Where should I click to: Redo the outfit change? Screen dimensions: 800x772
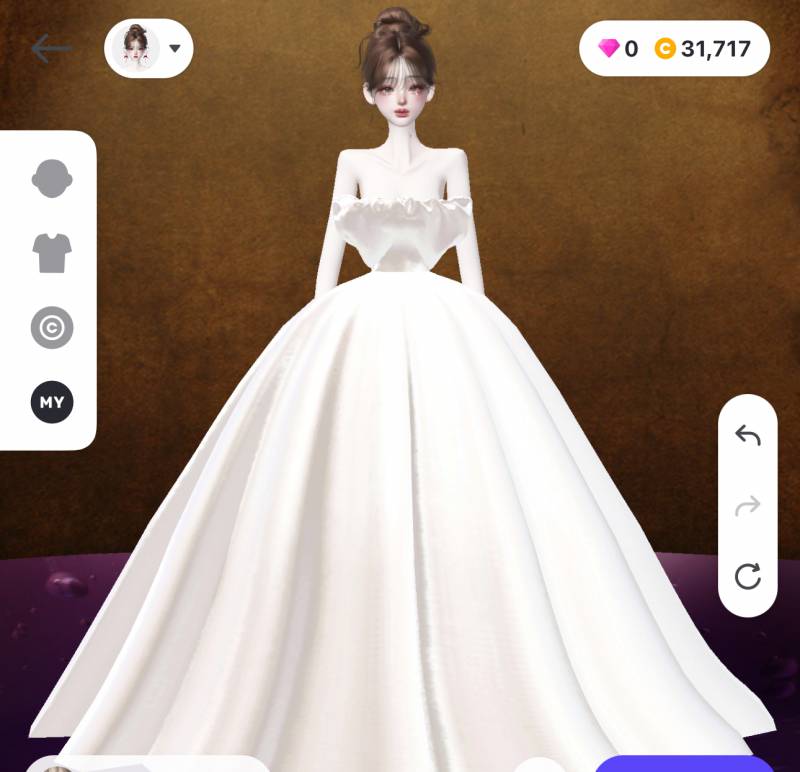[747, 507]
